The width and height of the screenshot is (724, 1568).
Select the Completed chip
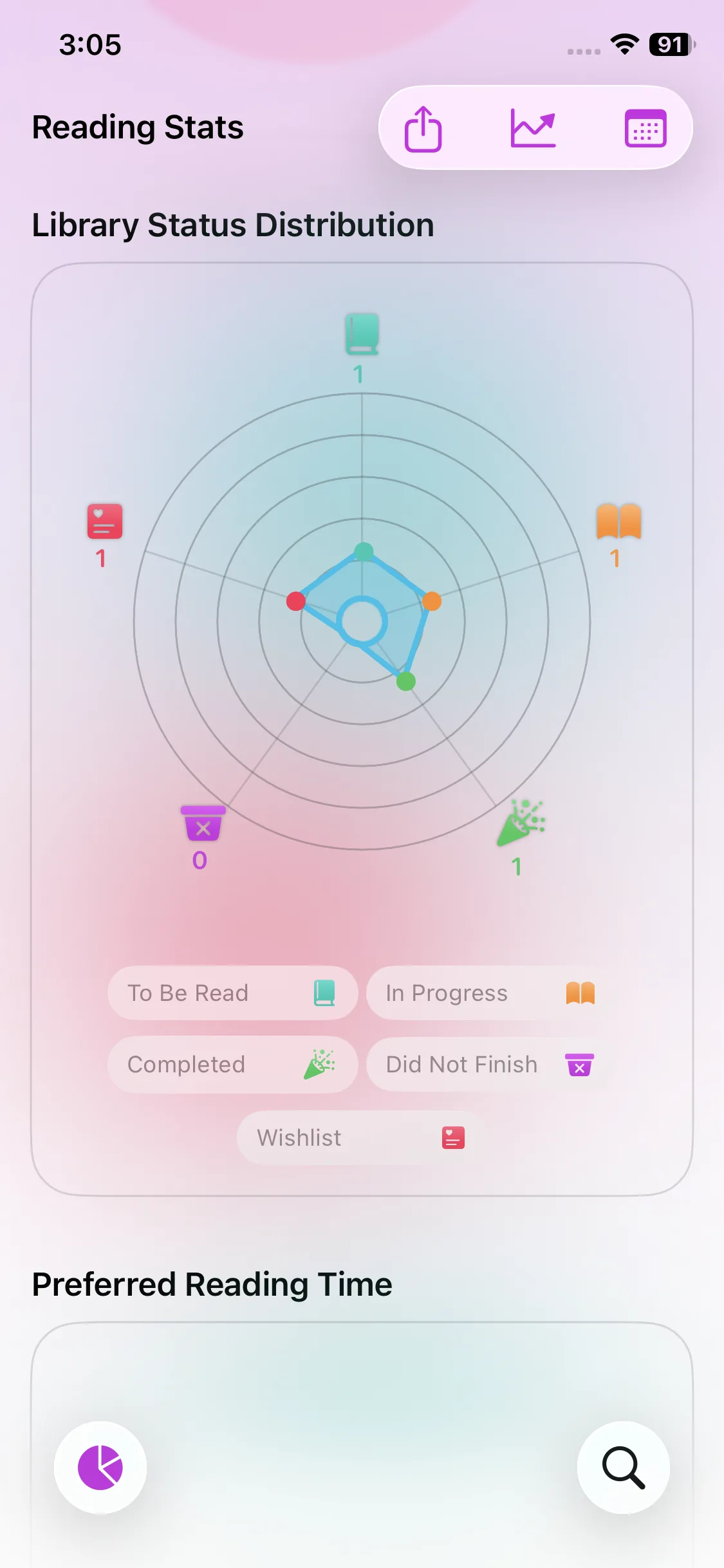pyautogui.click(x=232, y=1065)
